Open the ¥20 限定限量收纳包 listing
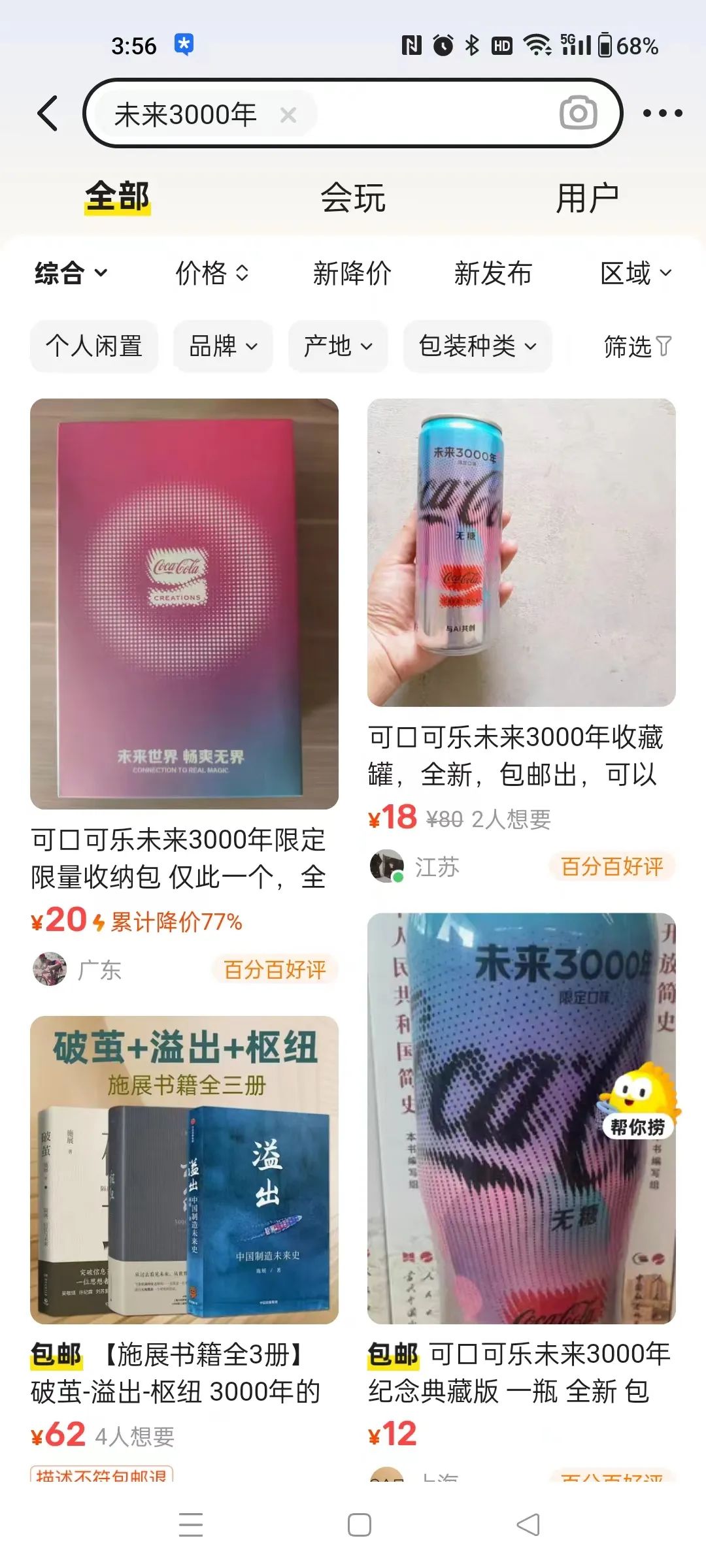Screen dimensions: 706x1568 184,693
